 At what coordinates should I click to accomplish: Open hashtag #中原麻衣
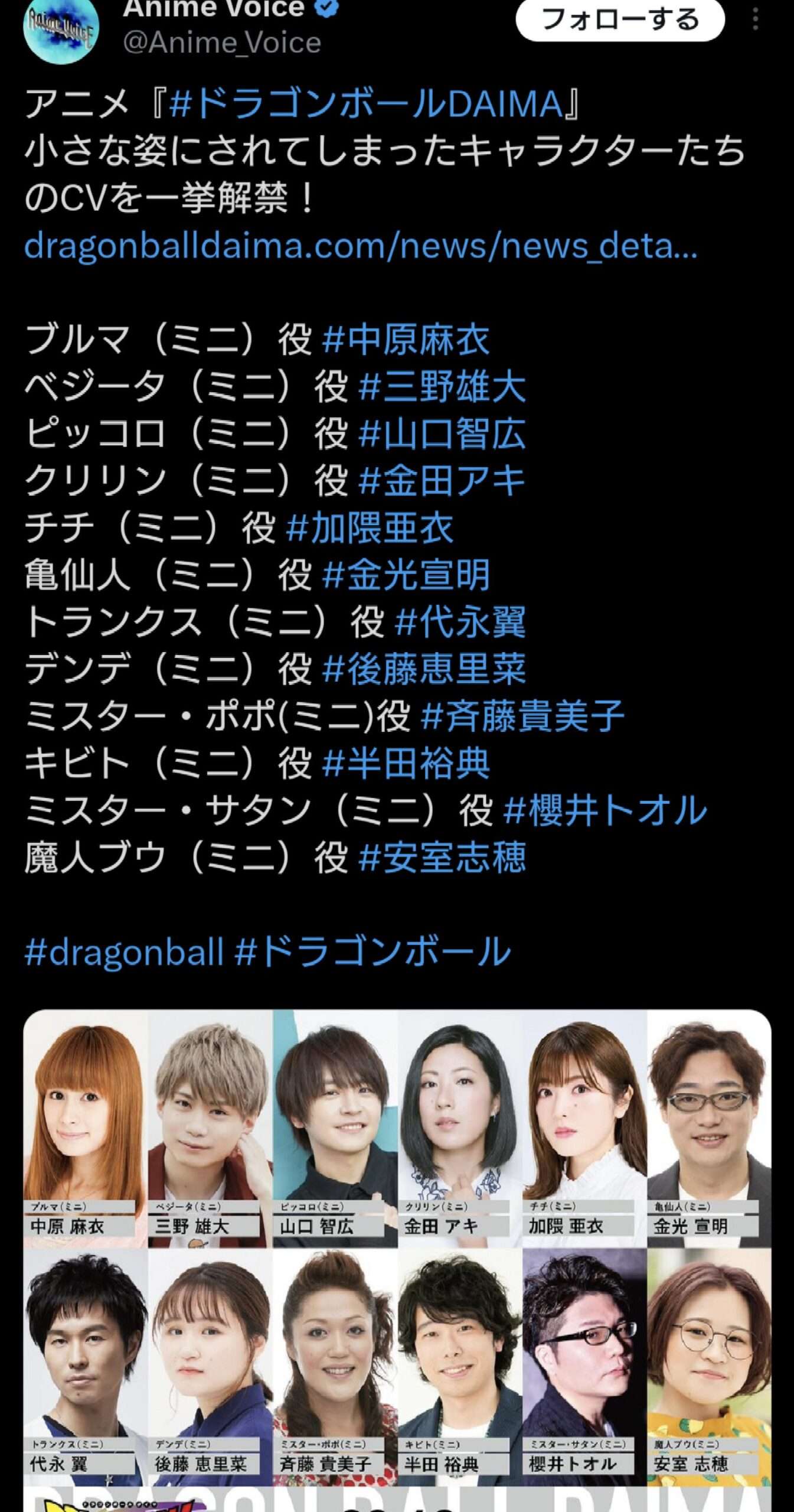point(406,340)
